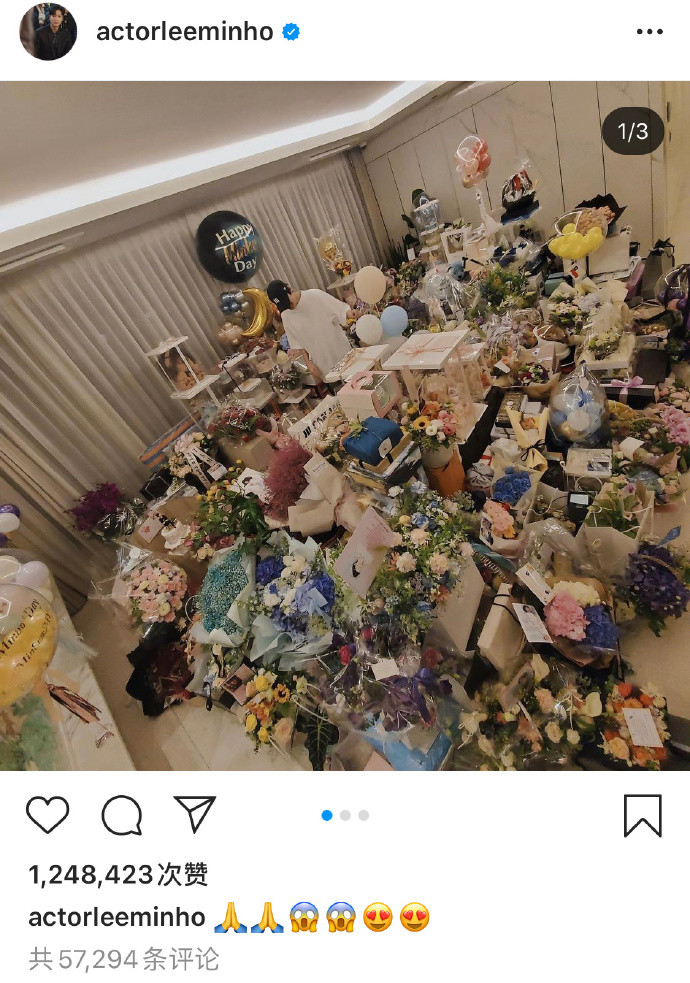Like this post with the heart icon
This screenshot has height=983, width=690.
point(47,815)
